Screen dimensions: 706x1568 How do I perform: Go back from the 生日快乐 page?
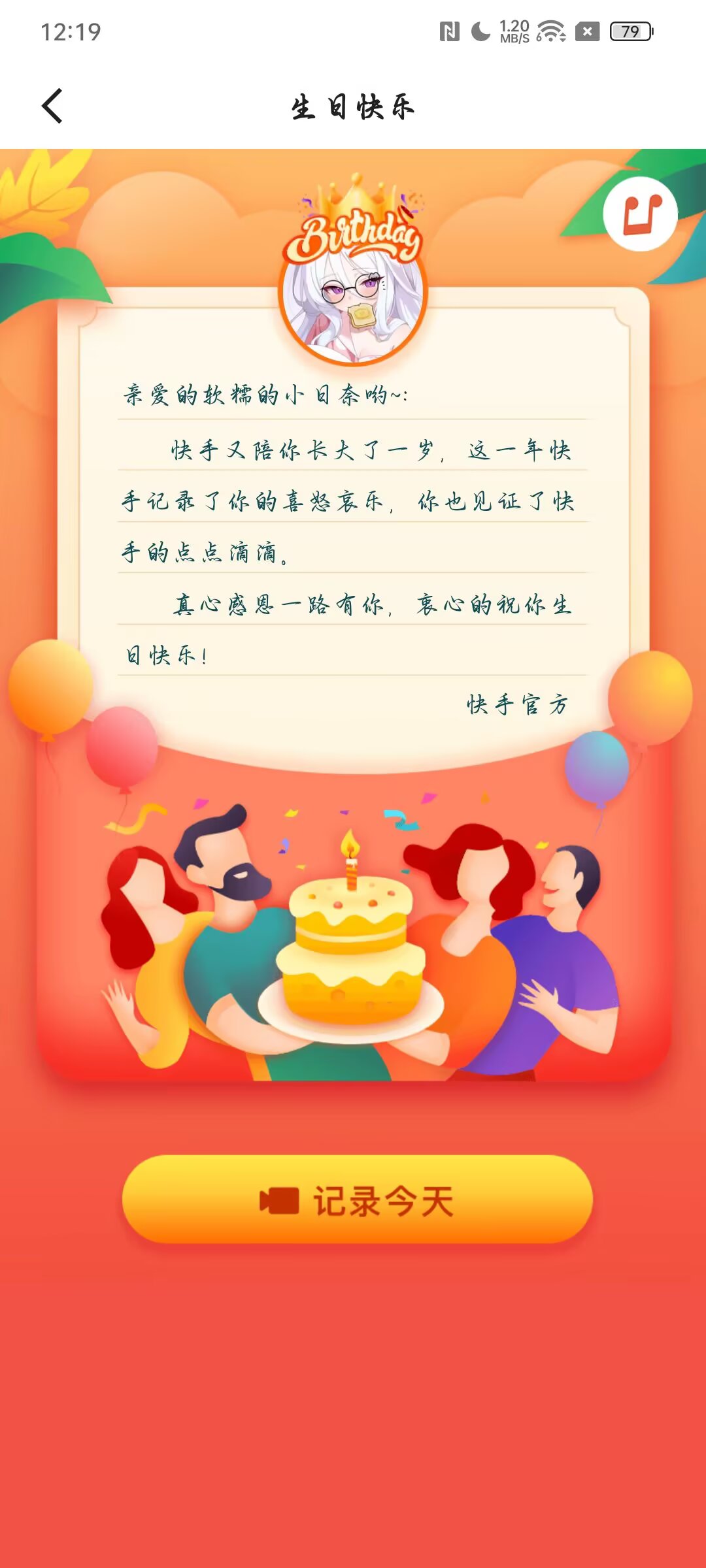[52, 106]
